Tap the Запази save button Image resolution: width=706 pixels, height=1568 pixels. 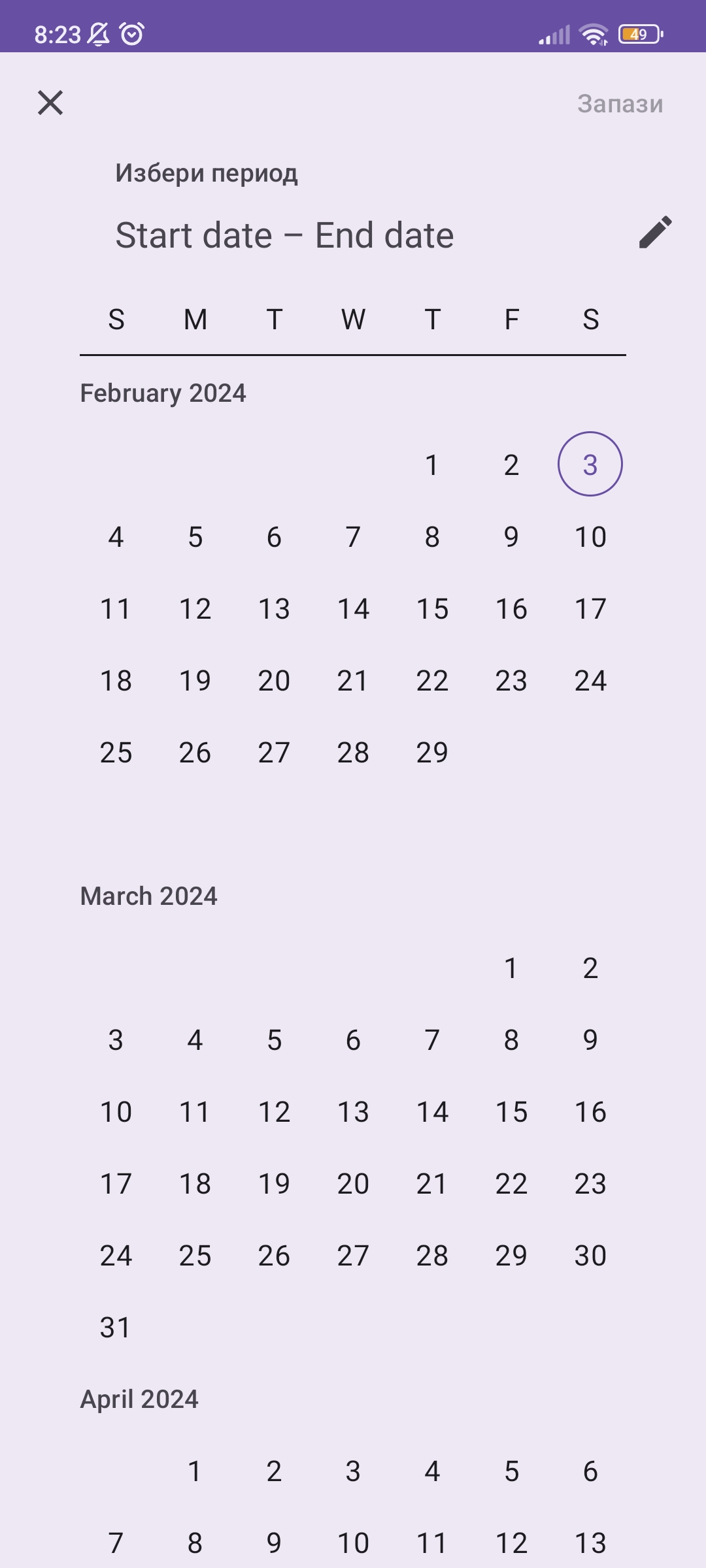(620, 104)
